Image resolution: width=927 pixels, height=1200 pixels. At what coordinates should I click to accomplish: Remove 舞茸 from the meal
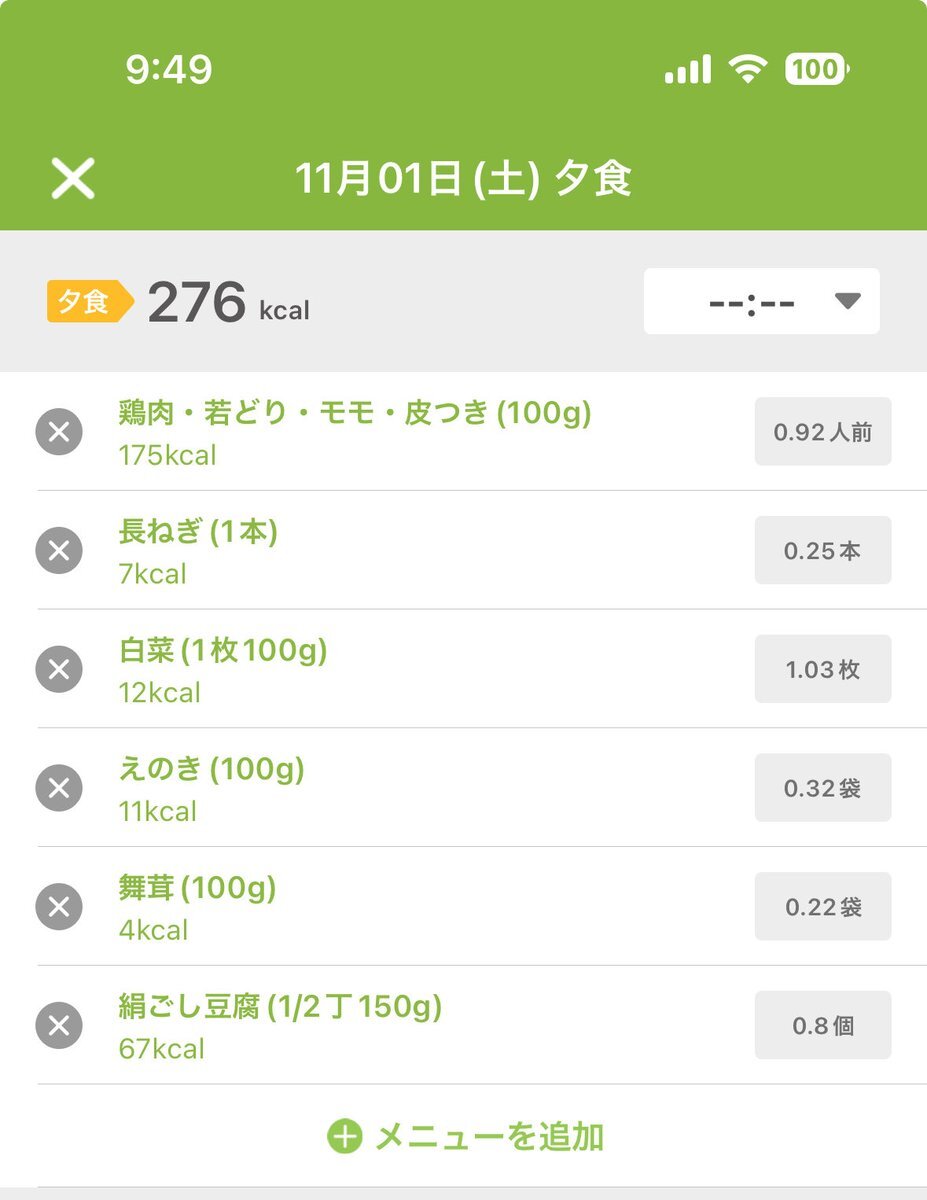tap(59, 907)
